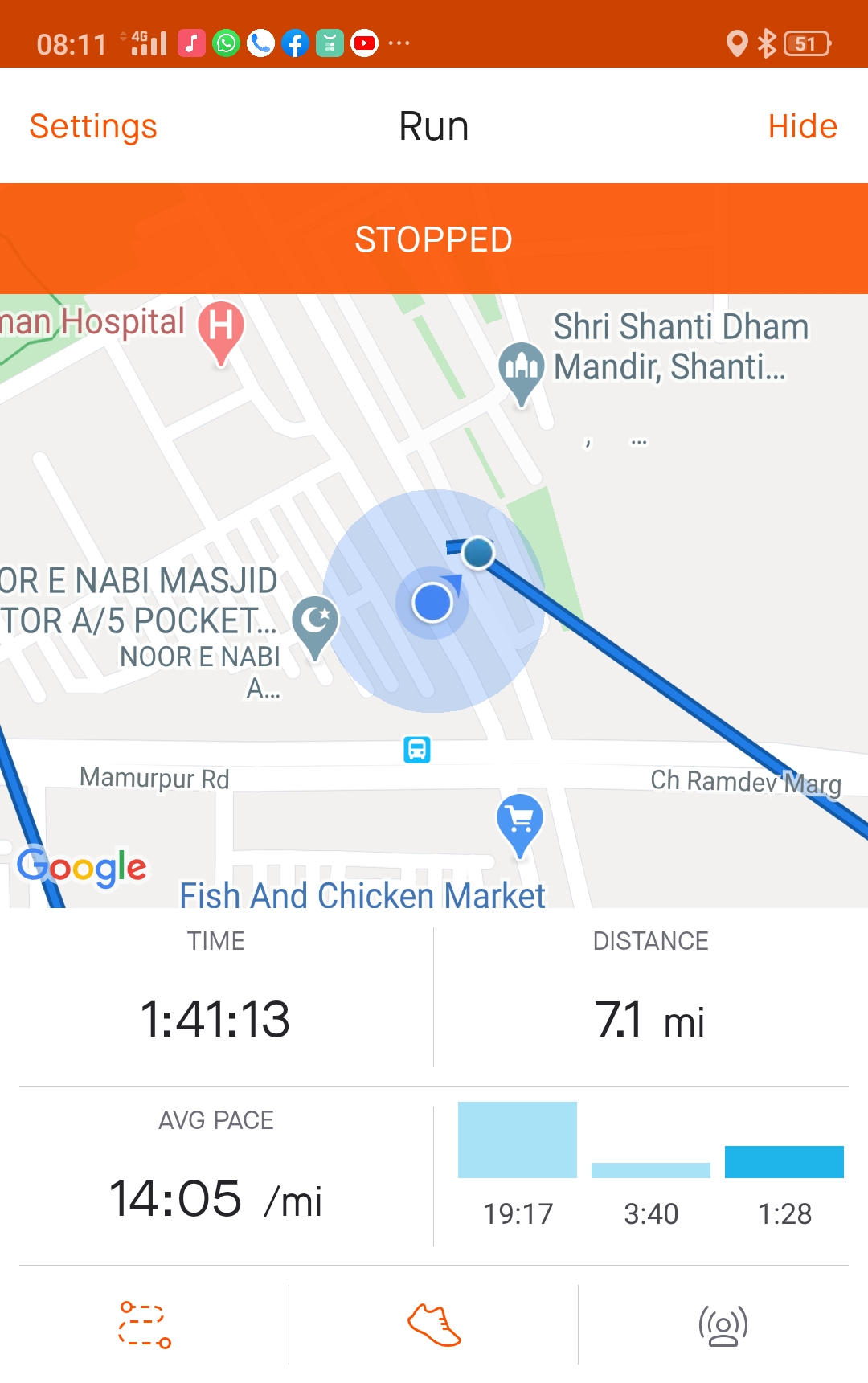The width and height of the screenshot is (868, 1383).
Task: Open the route selection icon
Action: click(x=145, y=1324)
